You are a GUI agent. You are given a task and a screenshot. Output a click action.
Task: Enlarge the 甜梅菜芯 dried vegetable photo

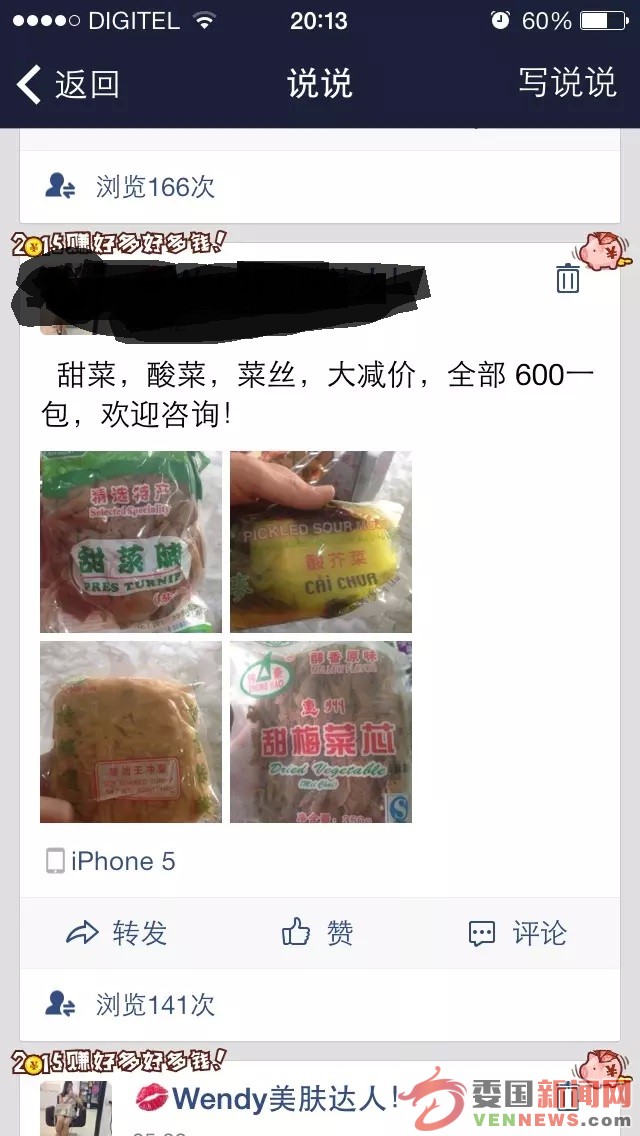(x=320, y=732)
